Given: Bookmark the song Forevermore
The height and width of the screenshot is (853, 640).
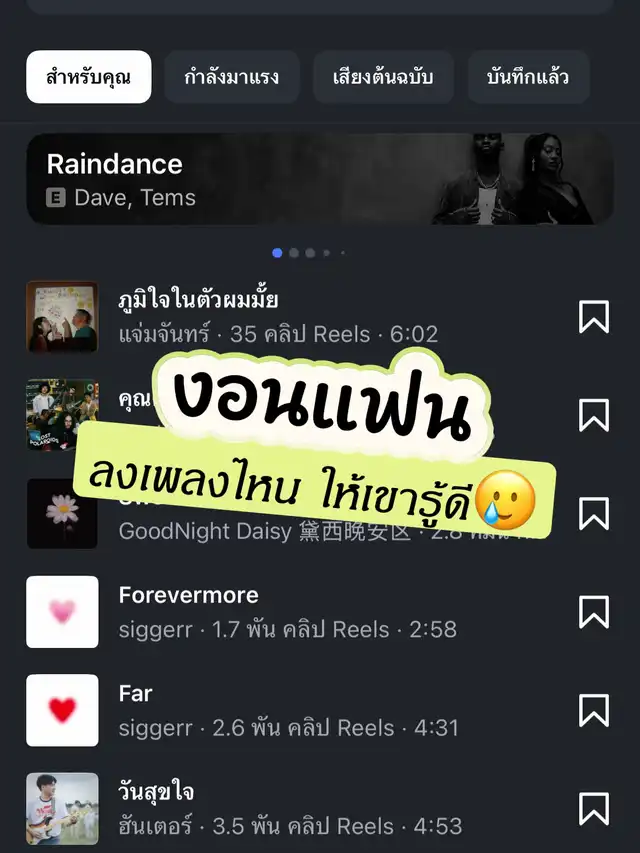Looking at the screenshot, I should [x=593, y=611].
